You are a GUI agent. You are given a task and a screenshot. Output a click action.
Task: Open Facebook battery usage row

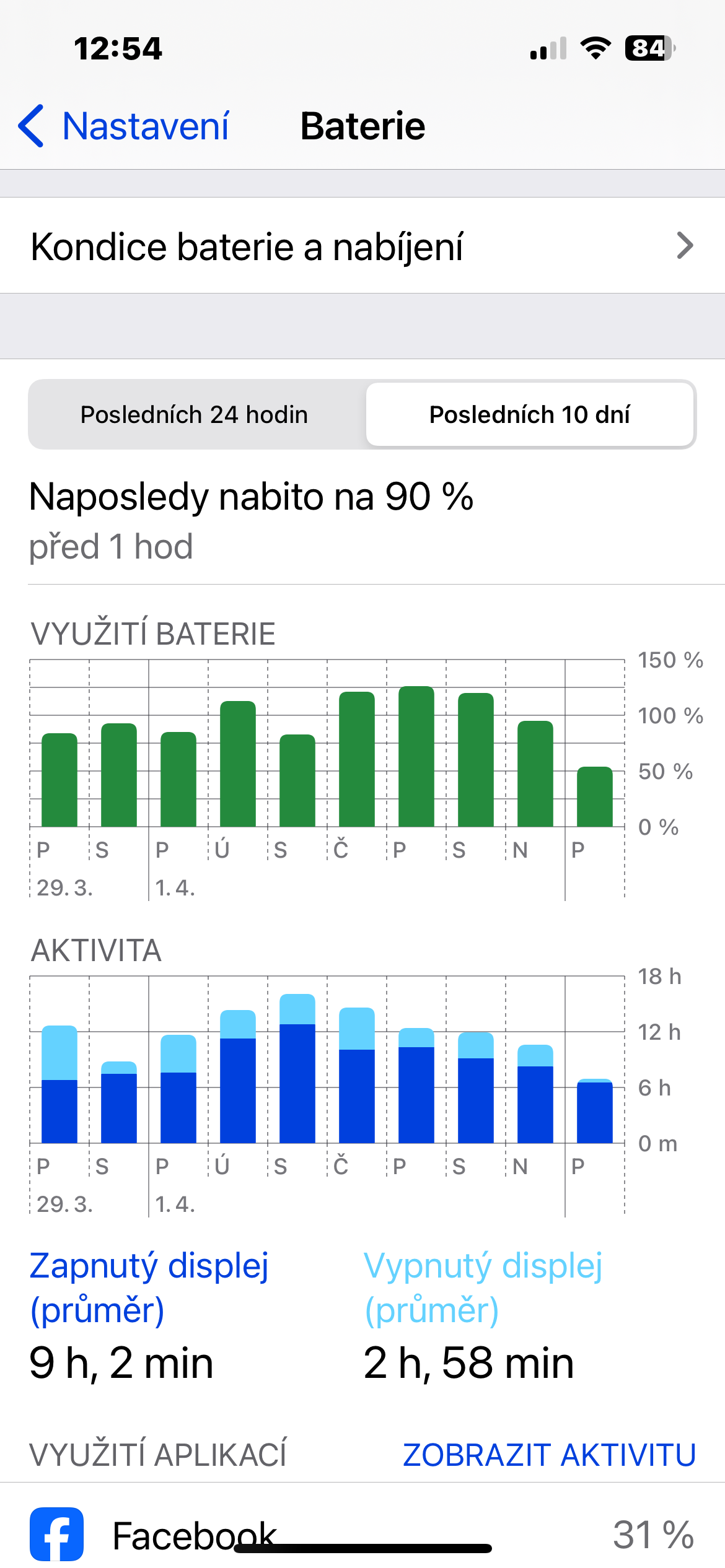[362, 1533]
